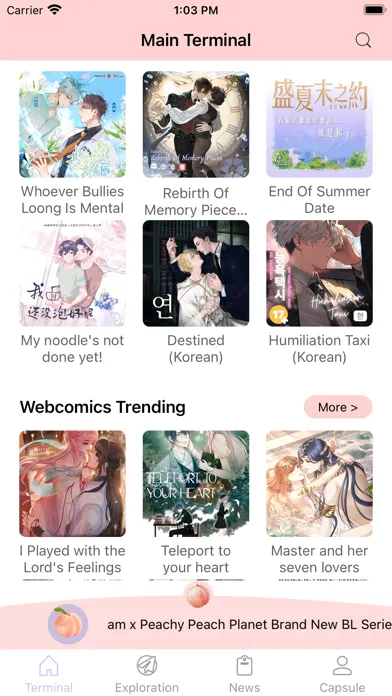This screenshot has height=696, width=392.
Task: Switch to the Capsule tab
Action: pos(342,673)
